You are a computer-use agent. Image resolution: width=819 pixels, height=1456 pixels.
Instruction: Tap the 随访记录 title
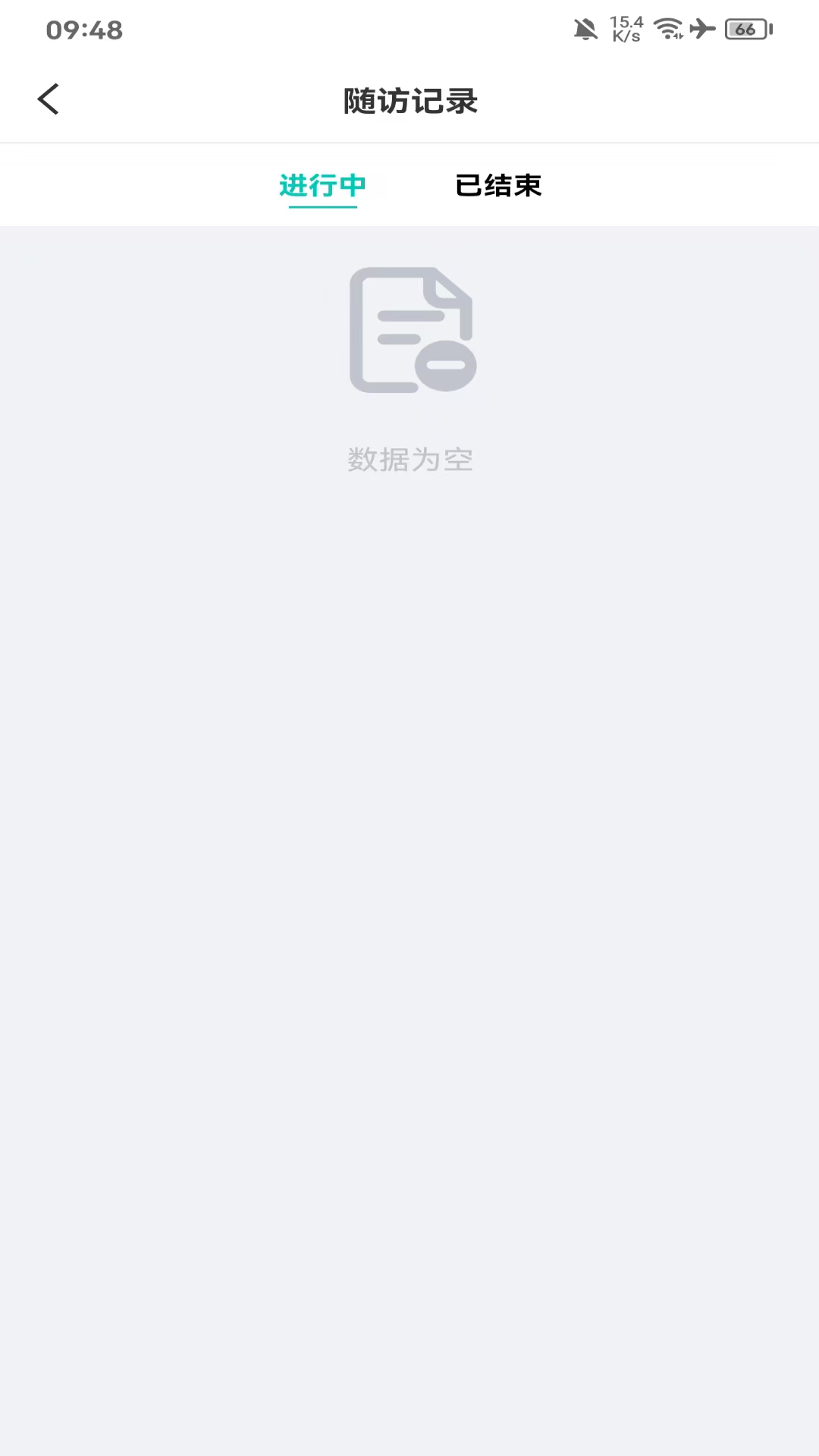click(410, 99)
